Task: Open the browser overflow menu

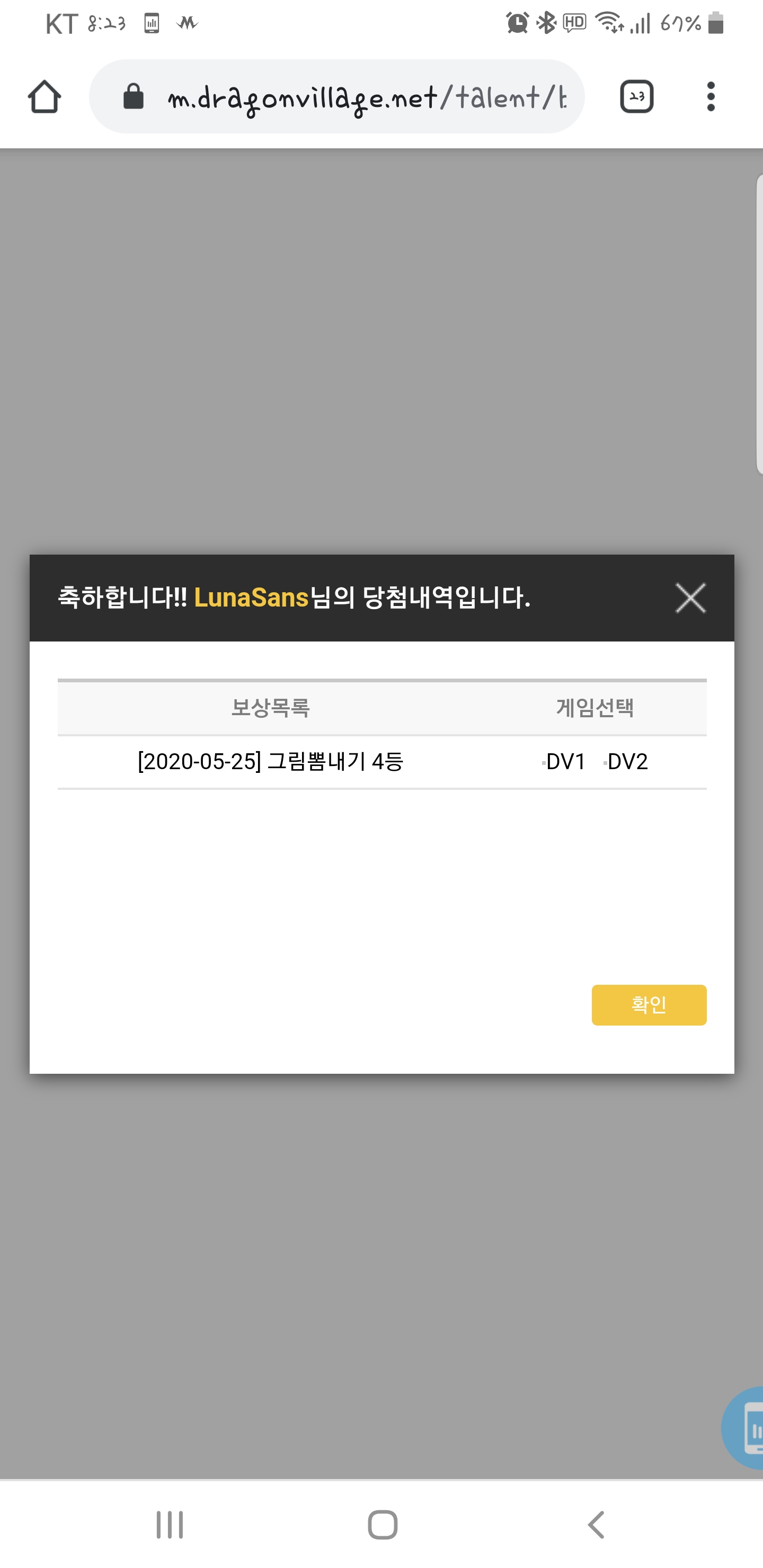Action: [710, 97]
